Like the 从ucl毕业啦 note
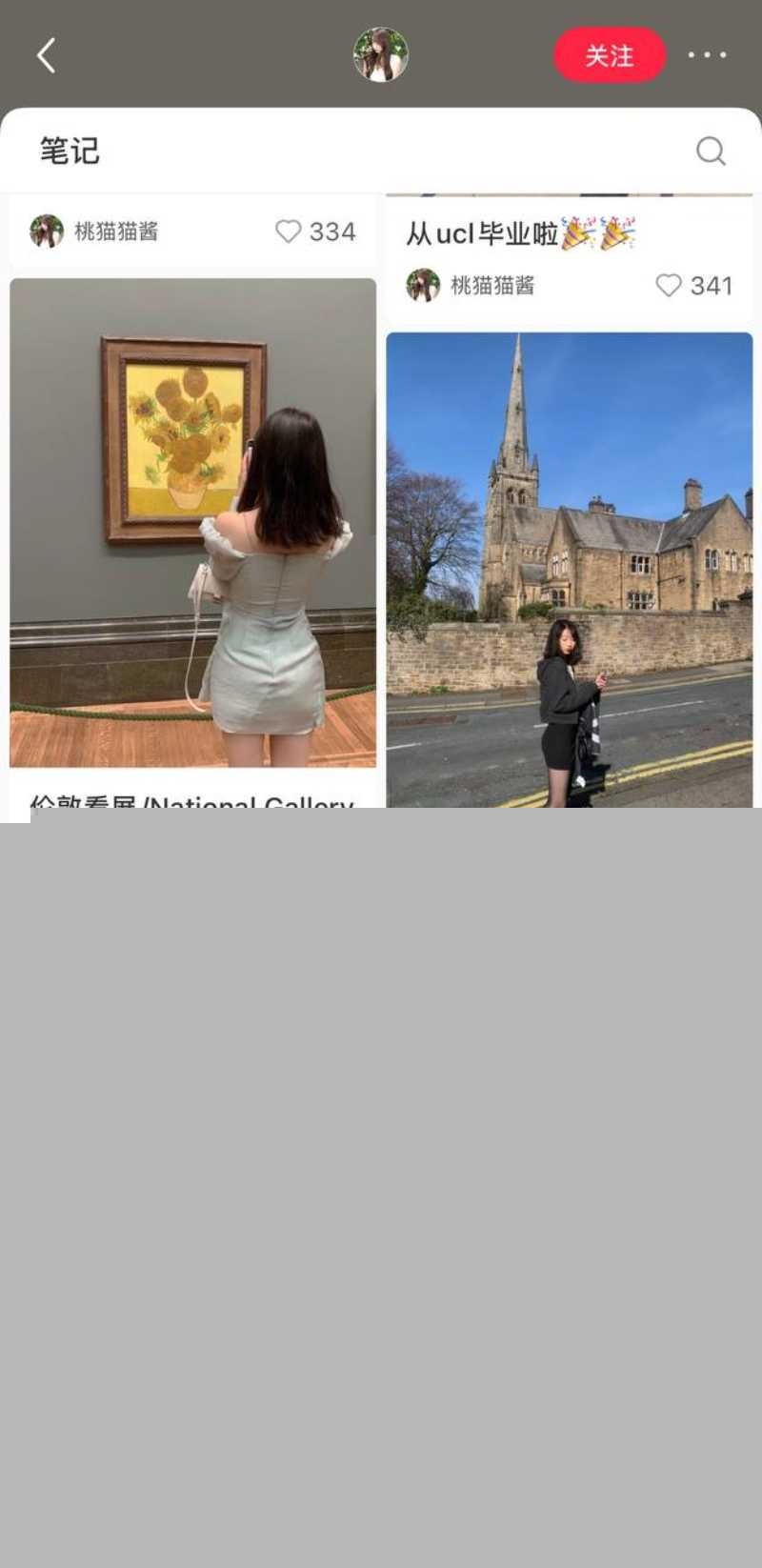The image size is (762, 1568). coord(669,285)
